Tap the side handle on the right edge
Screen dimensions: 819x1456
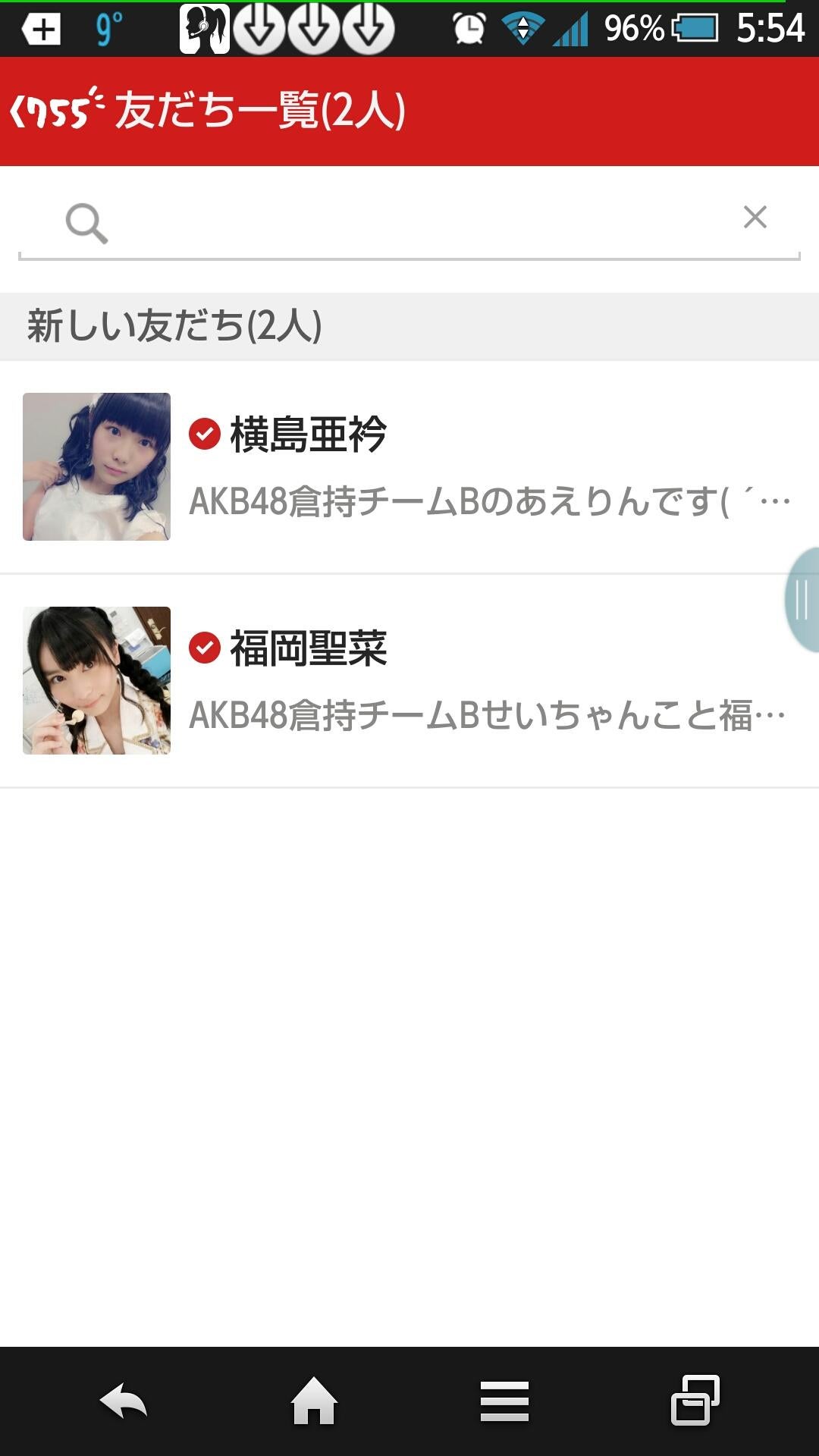click(802, 601)
